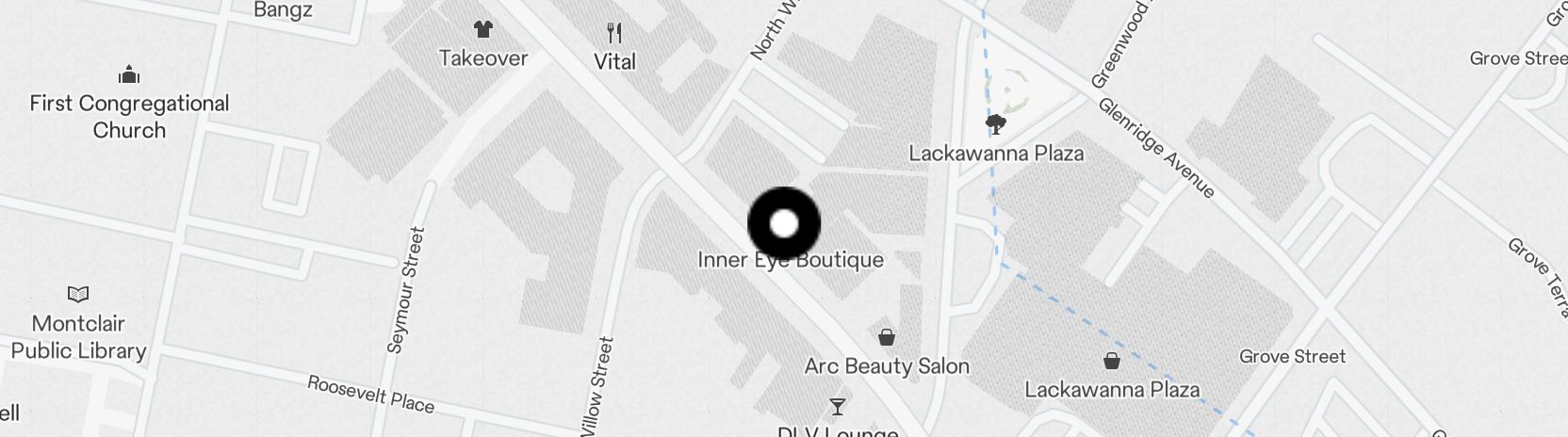Tap the Lackawanna Plaza park marker

tap(994, 123)
